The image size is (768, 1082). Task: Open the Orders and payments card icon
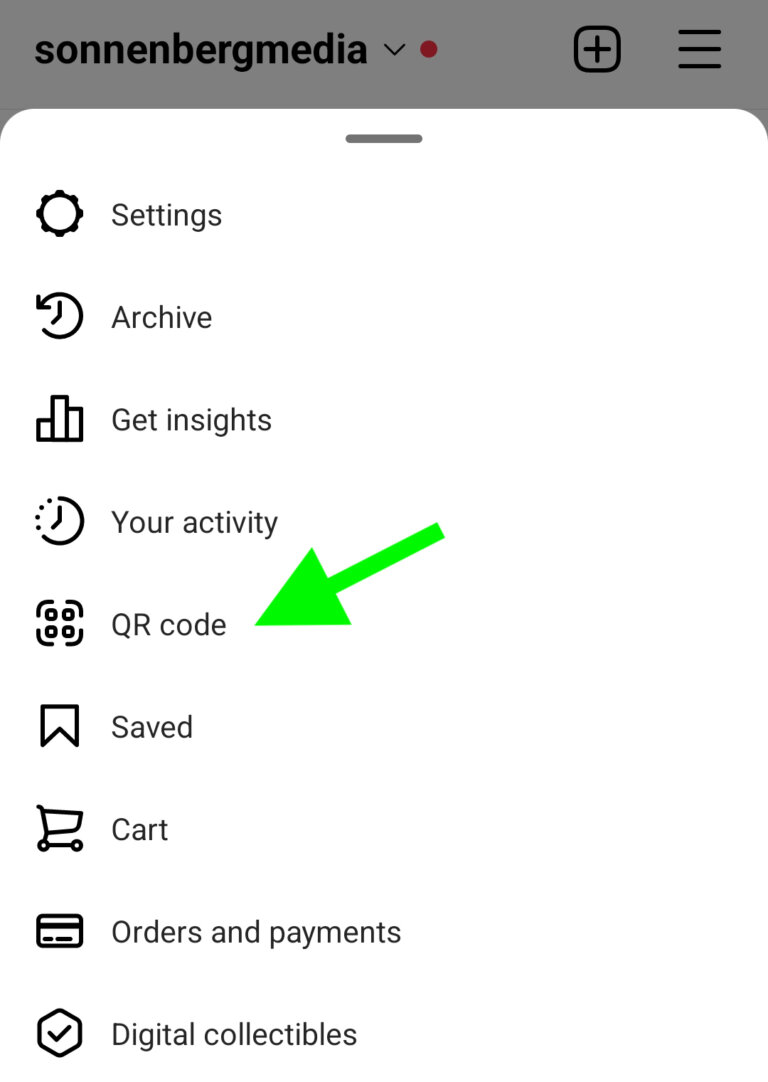(x=60, y=931)
